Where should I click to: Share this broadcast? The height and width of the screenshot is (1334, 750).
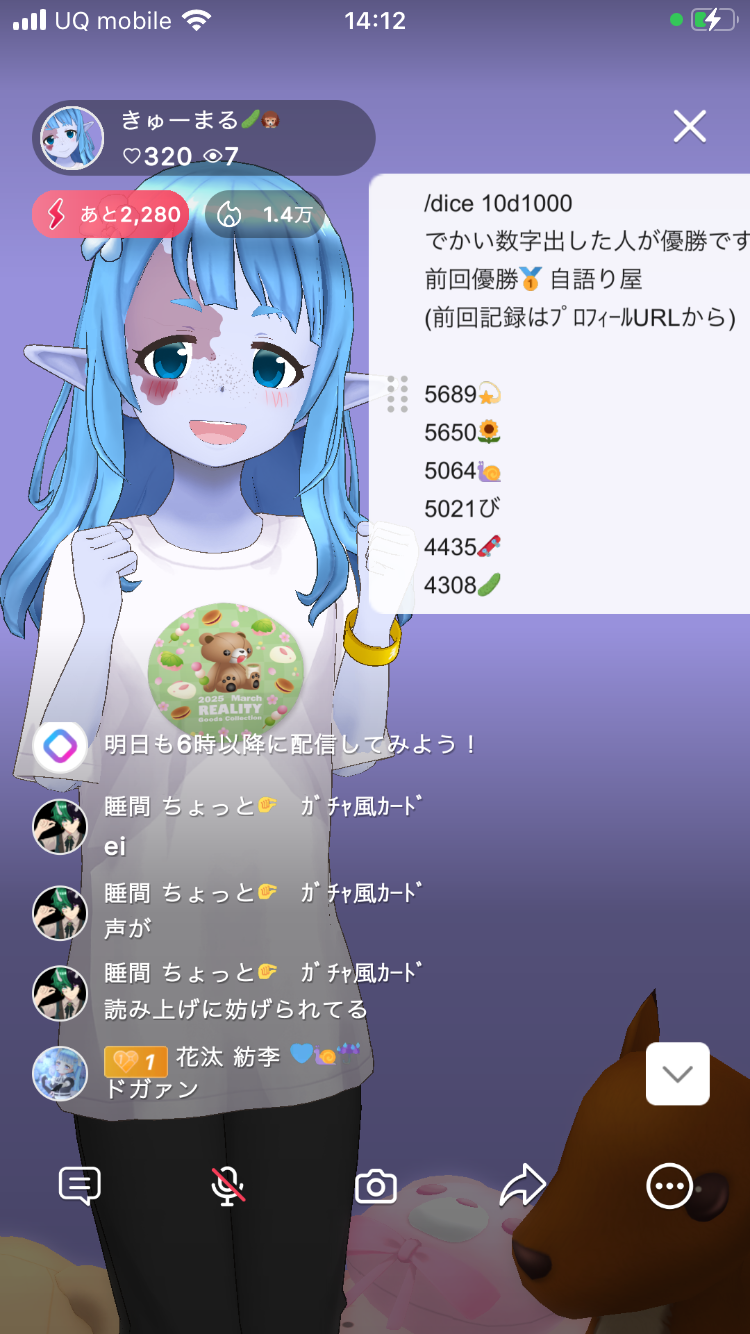point(522,1187)
